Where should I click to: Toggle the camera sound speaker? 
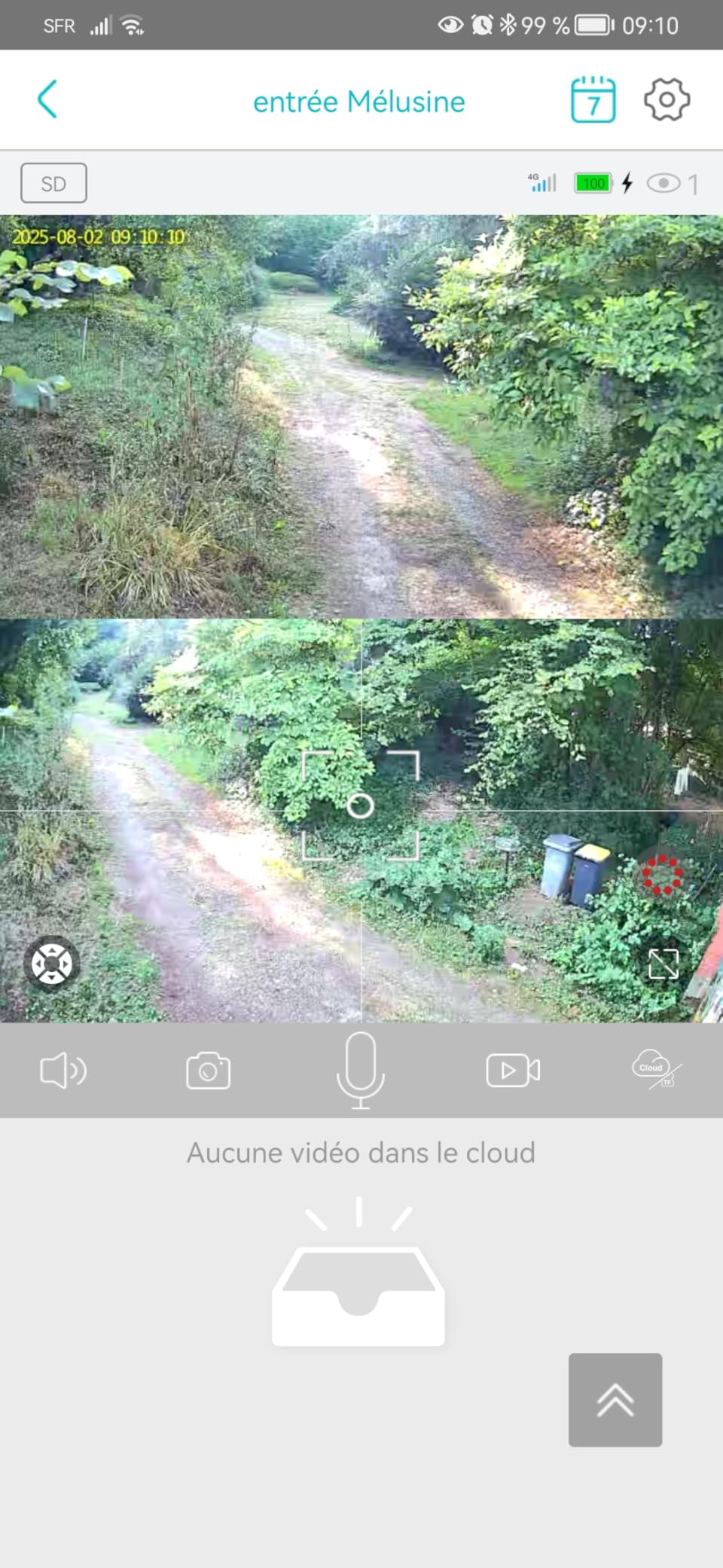(63, 1070)
